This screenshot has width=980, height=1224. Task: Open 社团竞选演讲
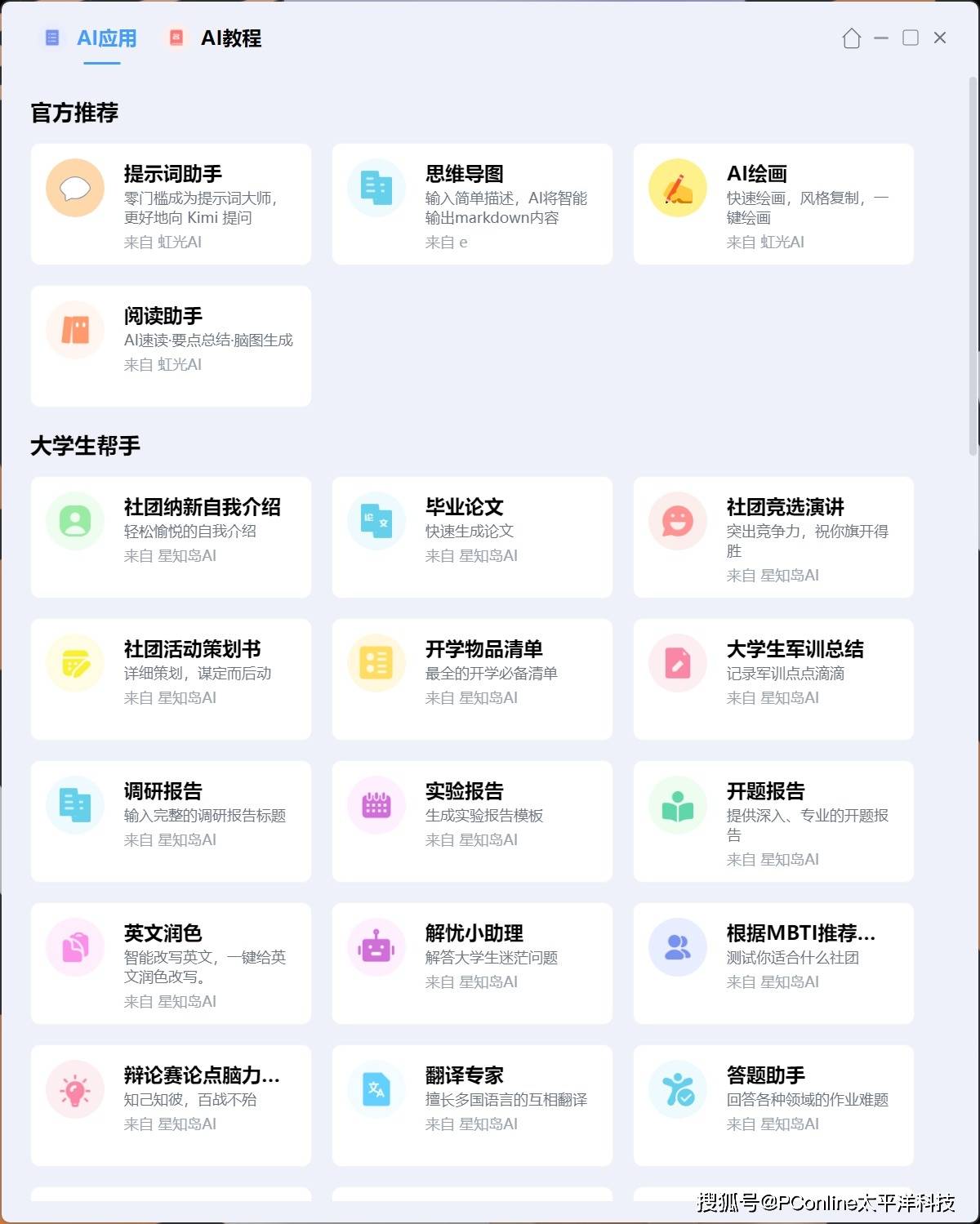(x=773, y=536)
